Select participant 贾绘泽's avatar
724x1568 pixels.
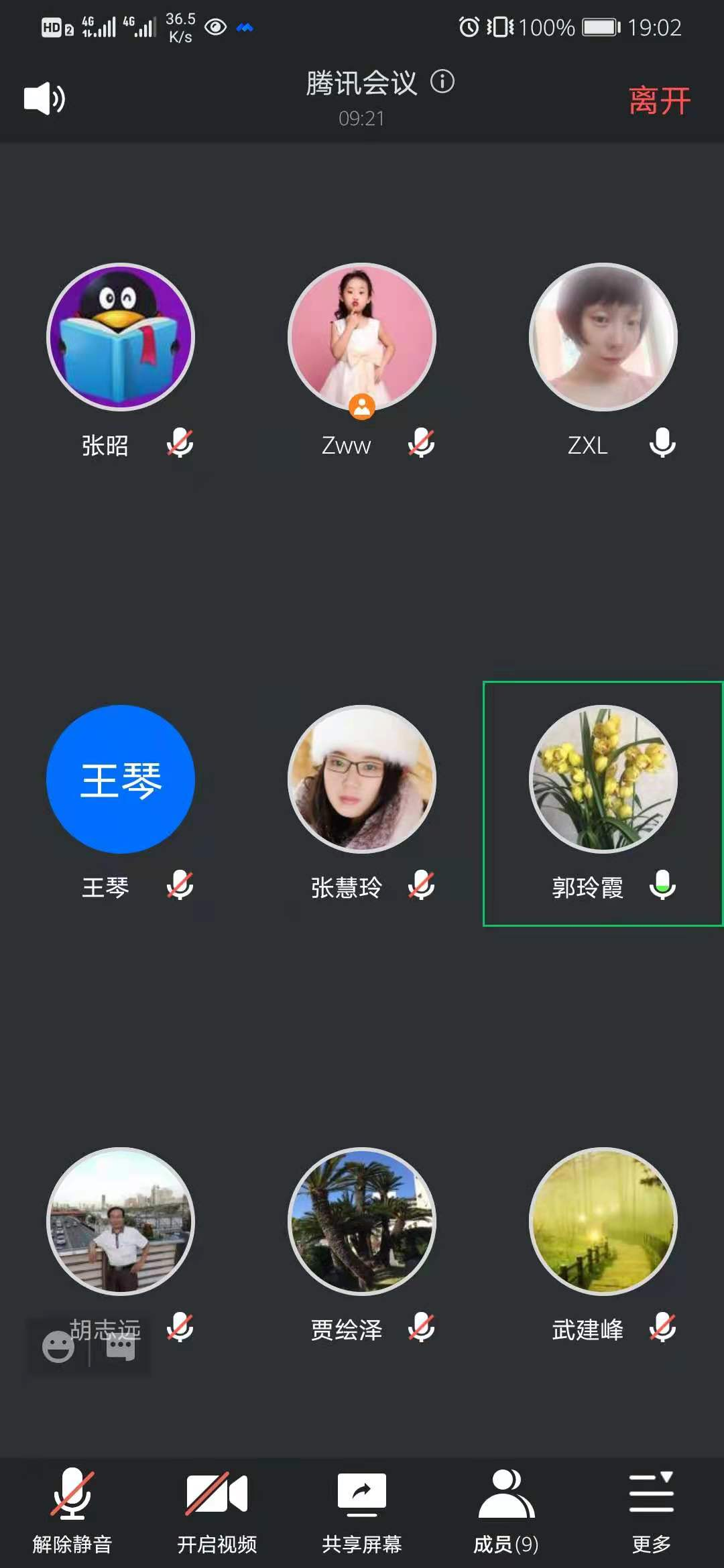tap(362, 1221)
